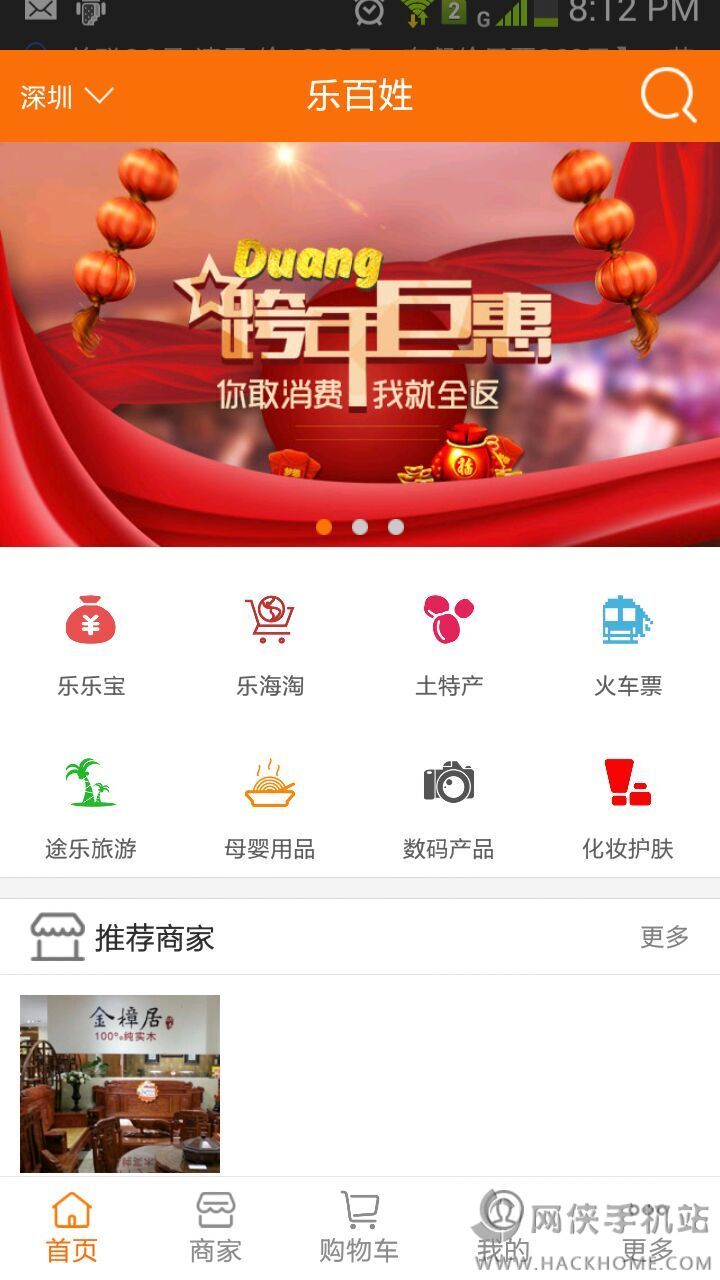720x1280 pixels.
Task: Open the search magnifier icon
Action: 668,97
